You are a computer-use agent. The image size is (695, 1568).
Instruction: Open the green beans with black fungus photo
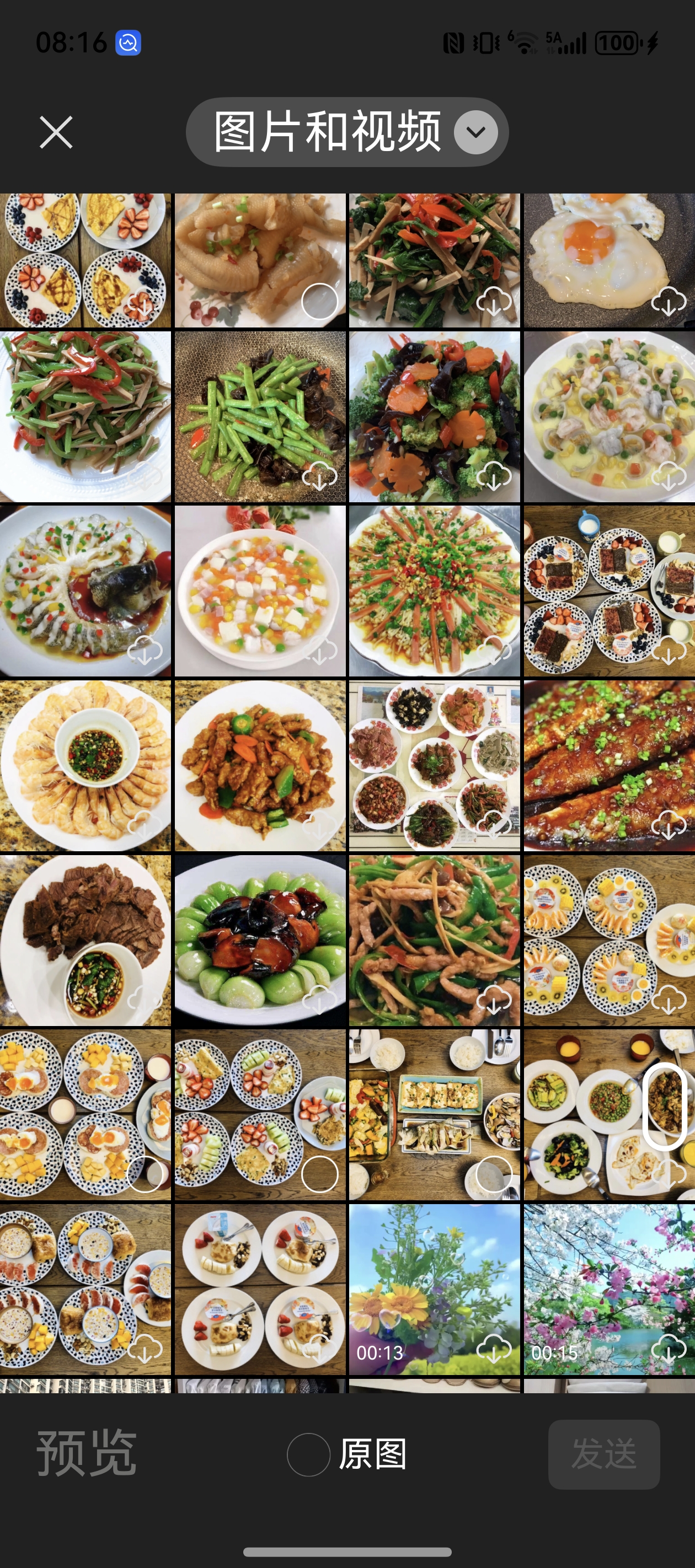point(260,416)
